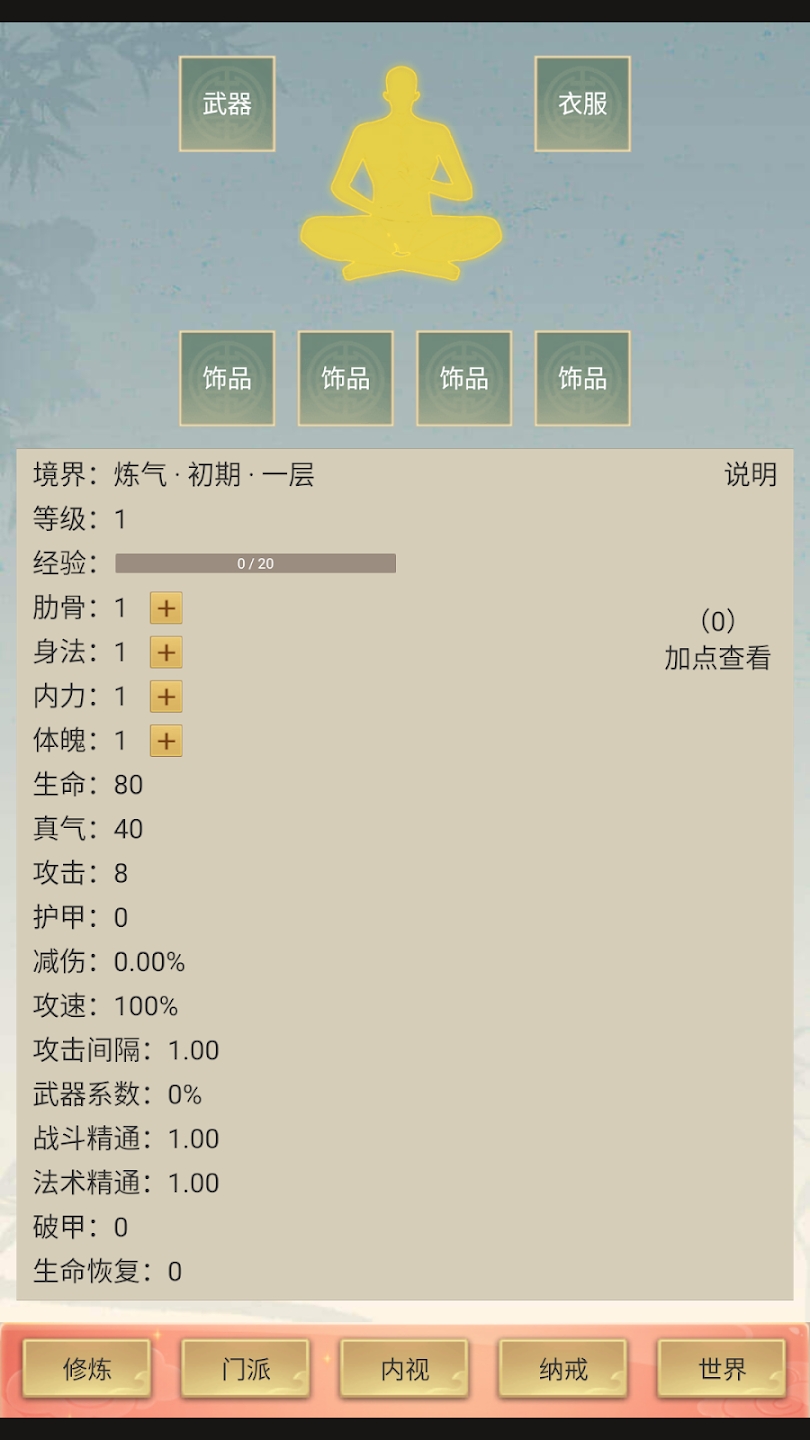This screenshot has width=810, height=1440.
Task: Open the 衣服 equipment slot
Action: (582, 103)
